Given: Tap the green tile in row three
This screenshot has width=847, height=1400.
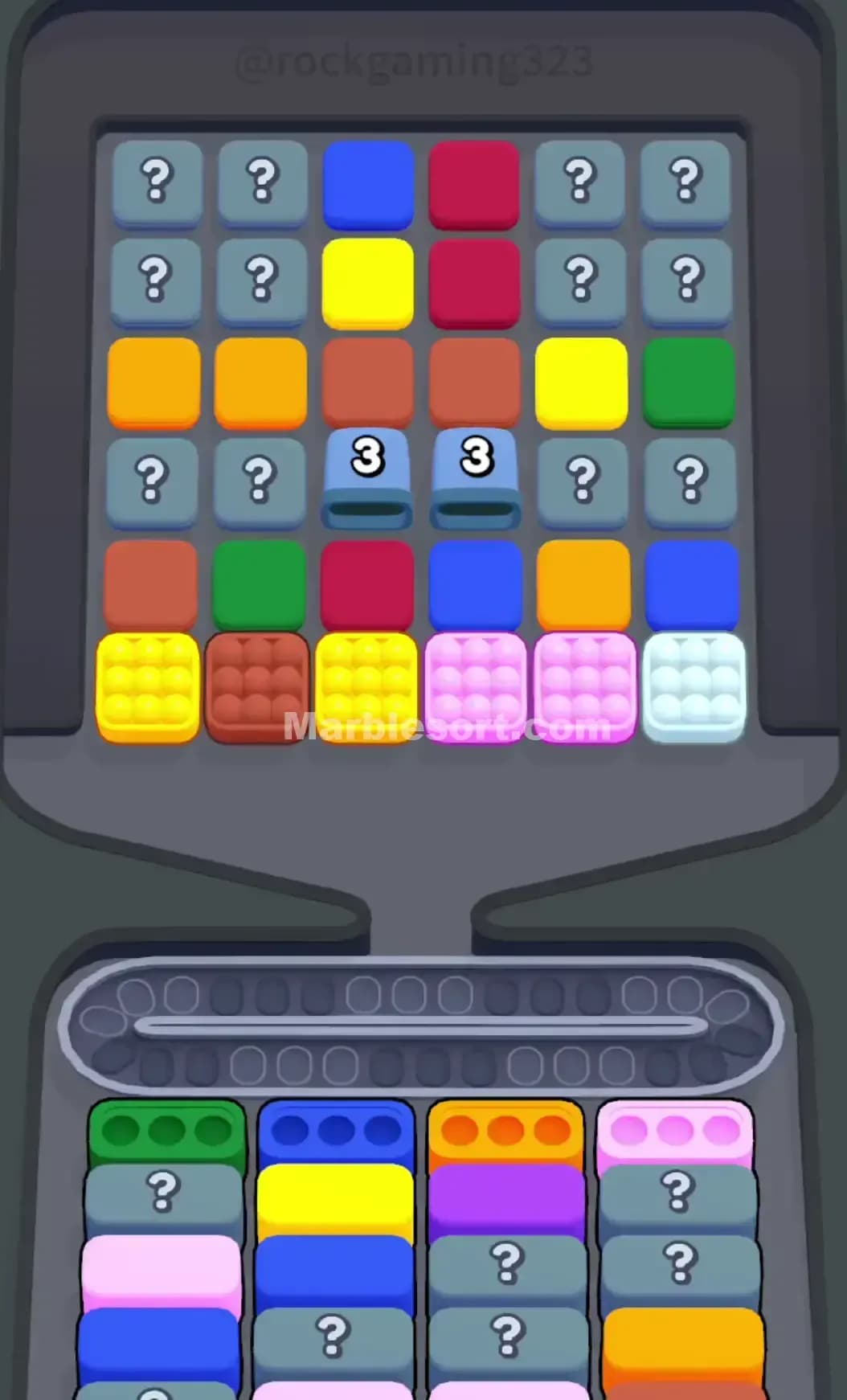Looking at the screenshot, I should point(689,384).
